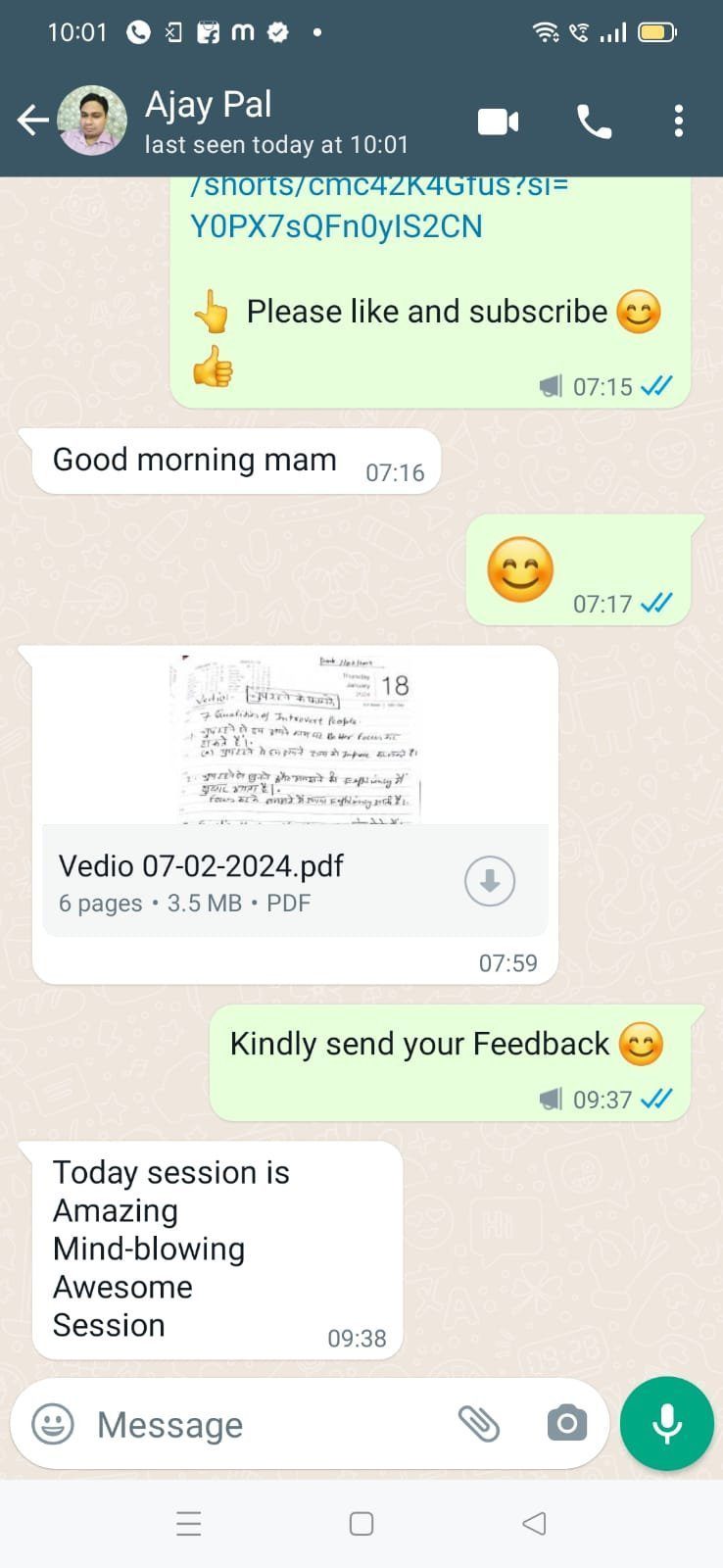This screenshot has width=723, height=1568.
Task: Open the emoji picker
Action: [x=53, y=1423]
